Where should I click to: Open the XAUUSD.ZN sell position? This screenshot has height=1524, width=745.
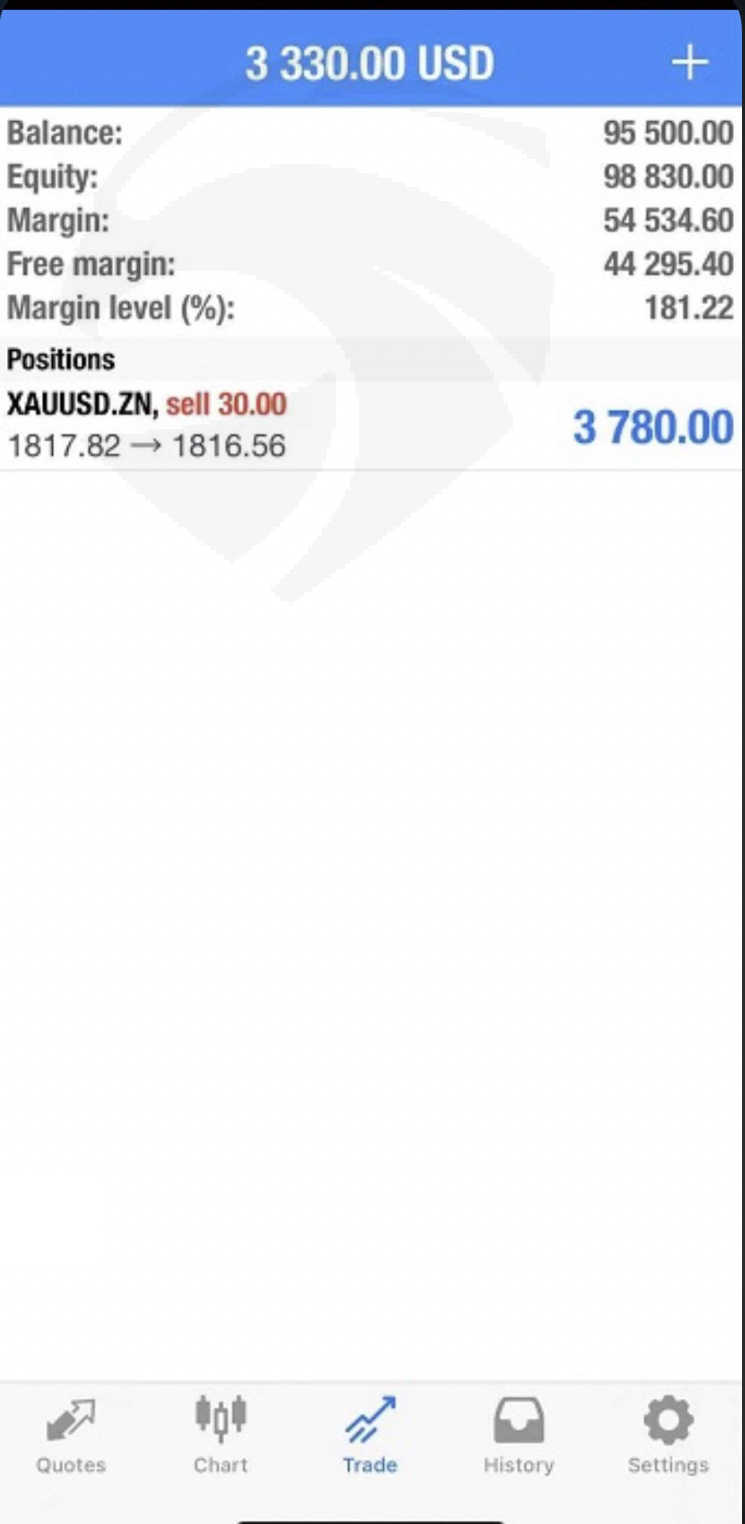point(372,425)
